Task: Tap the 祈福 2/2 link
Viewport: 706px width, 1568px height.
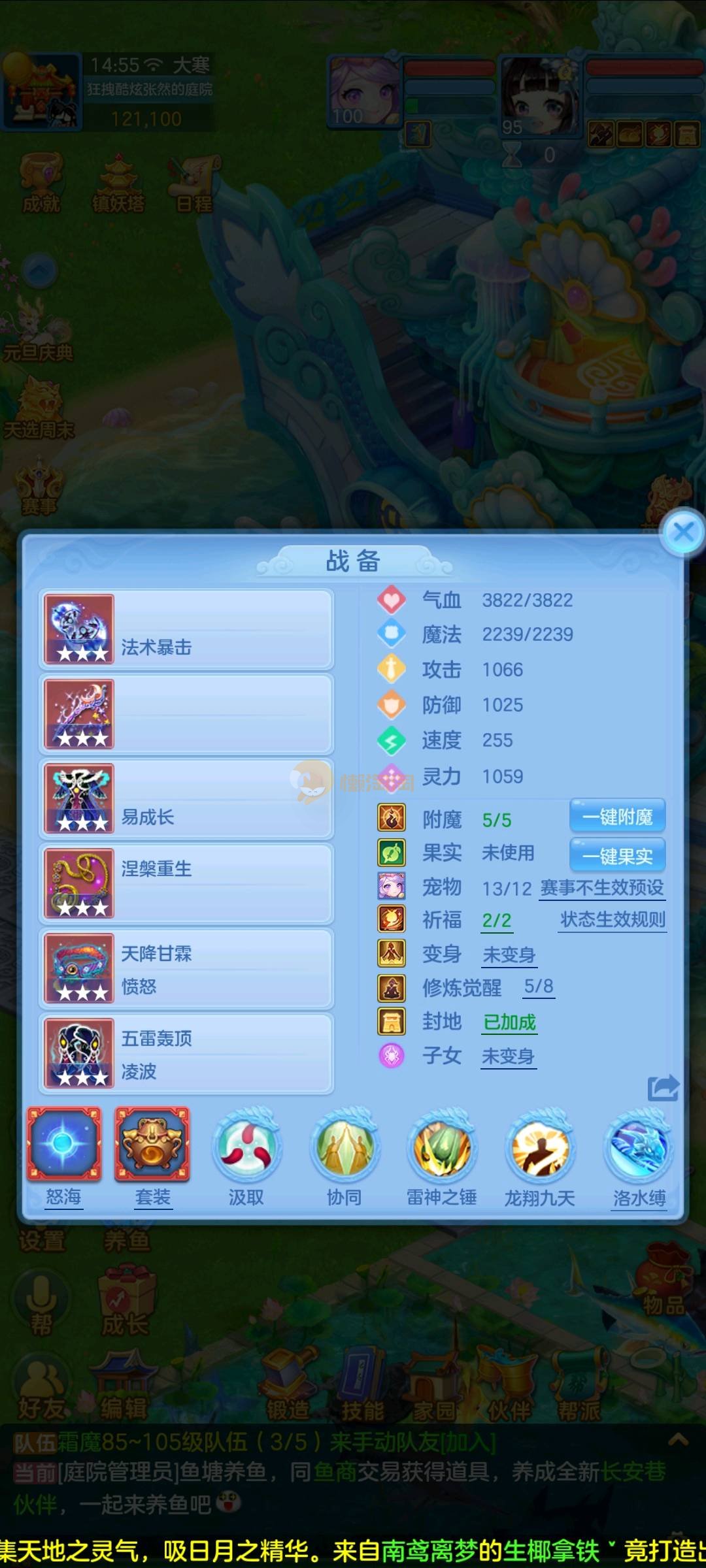Action: 497,921
